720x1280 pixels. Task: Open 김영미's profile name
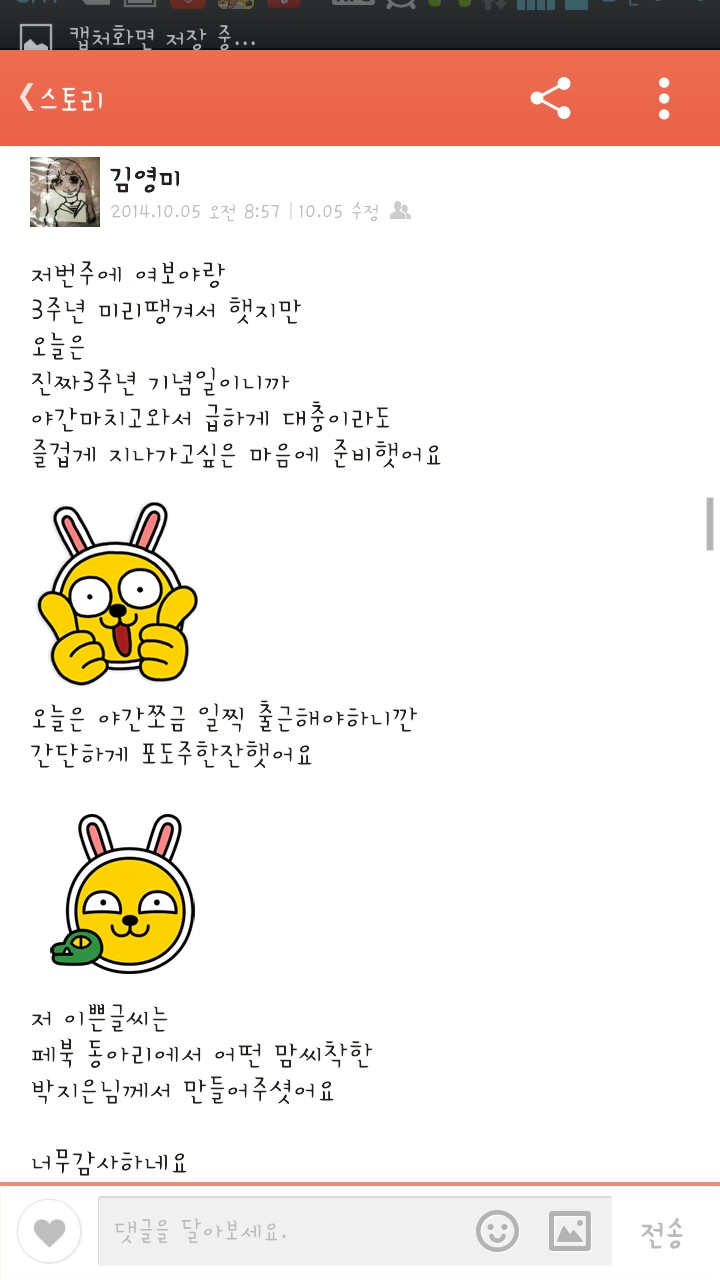[x=145, y=179]
